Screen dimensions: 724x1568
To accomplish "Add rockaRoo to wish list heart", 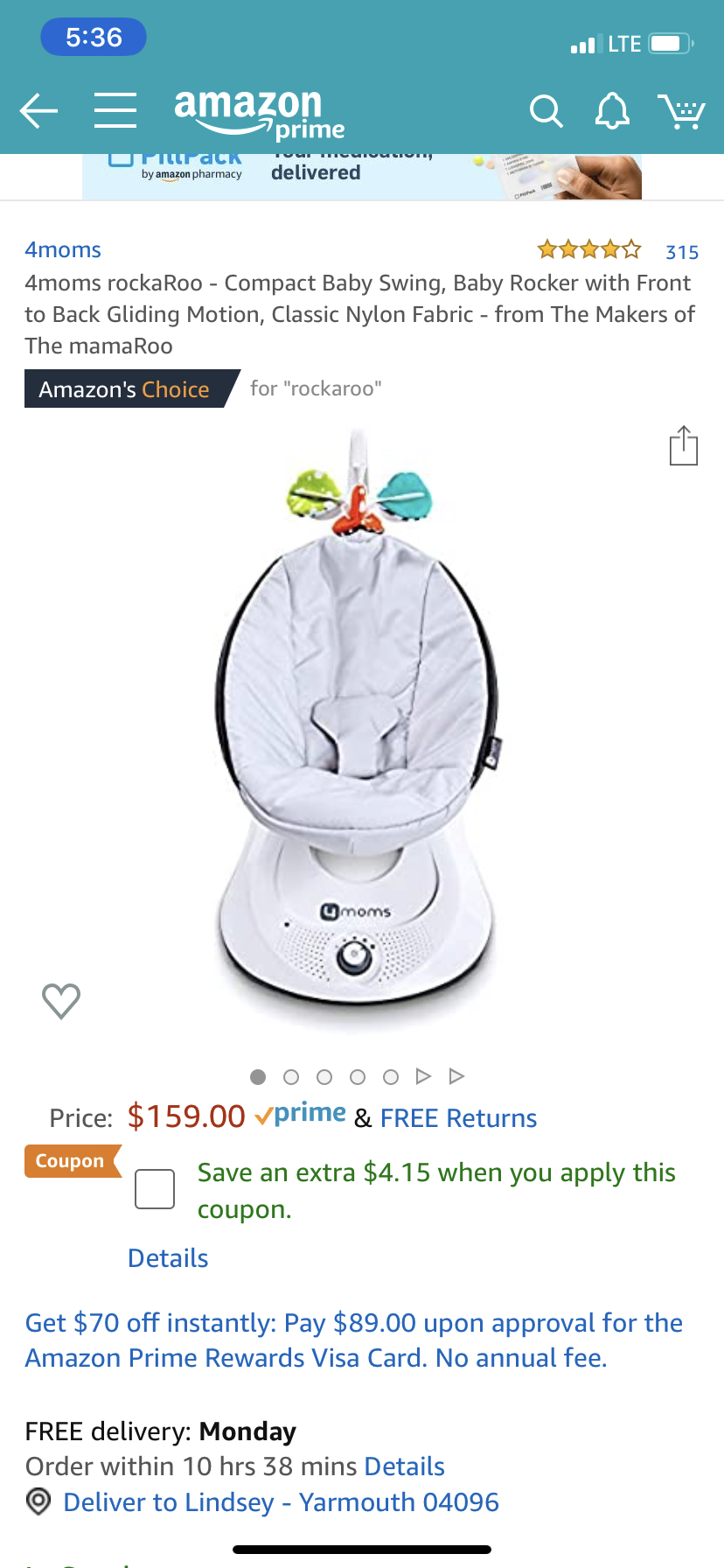I will (61, 1001).
